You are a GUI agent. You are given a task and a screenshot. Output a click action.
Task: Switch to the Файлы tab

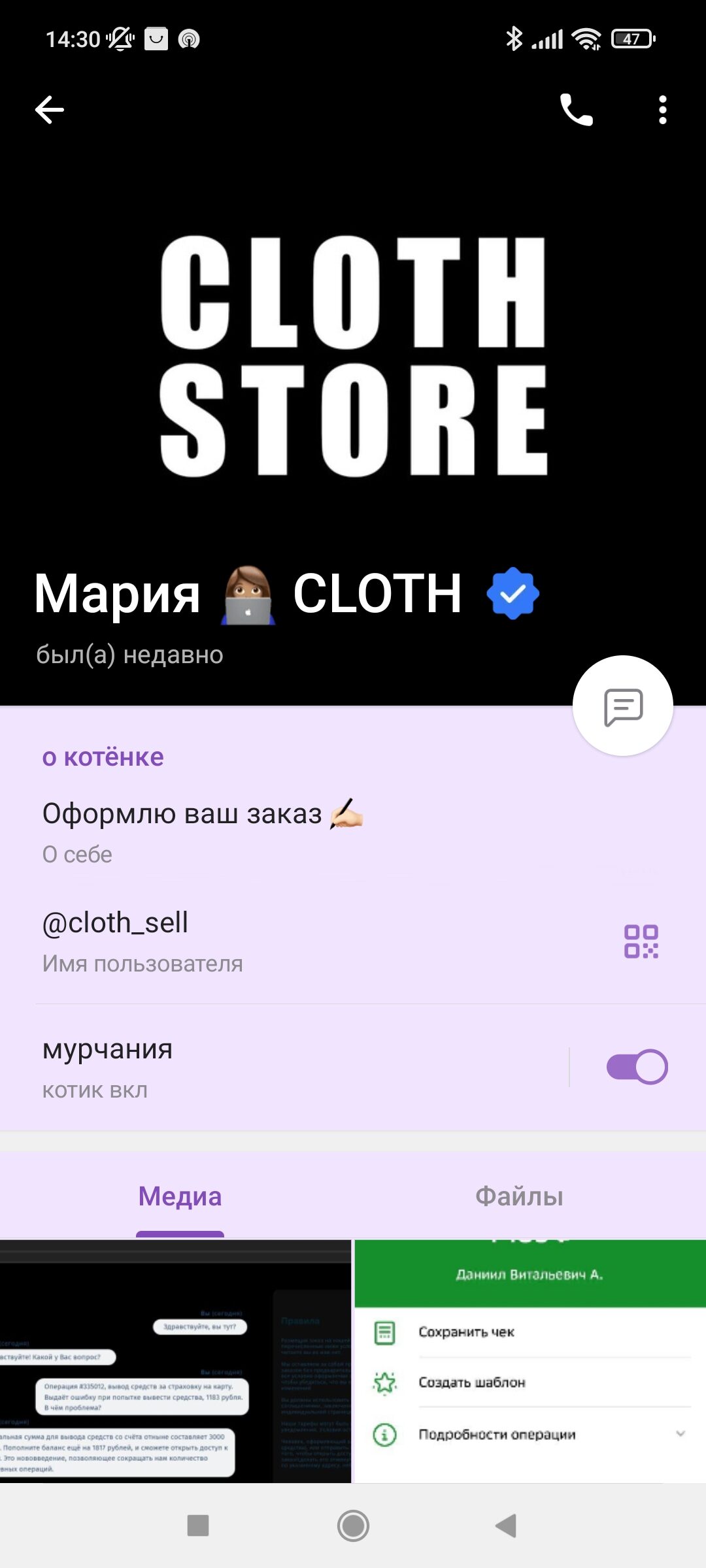tap(519, 1196)
